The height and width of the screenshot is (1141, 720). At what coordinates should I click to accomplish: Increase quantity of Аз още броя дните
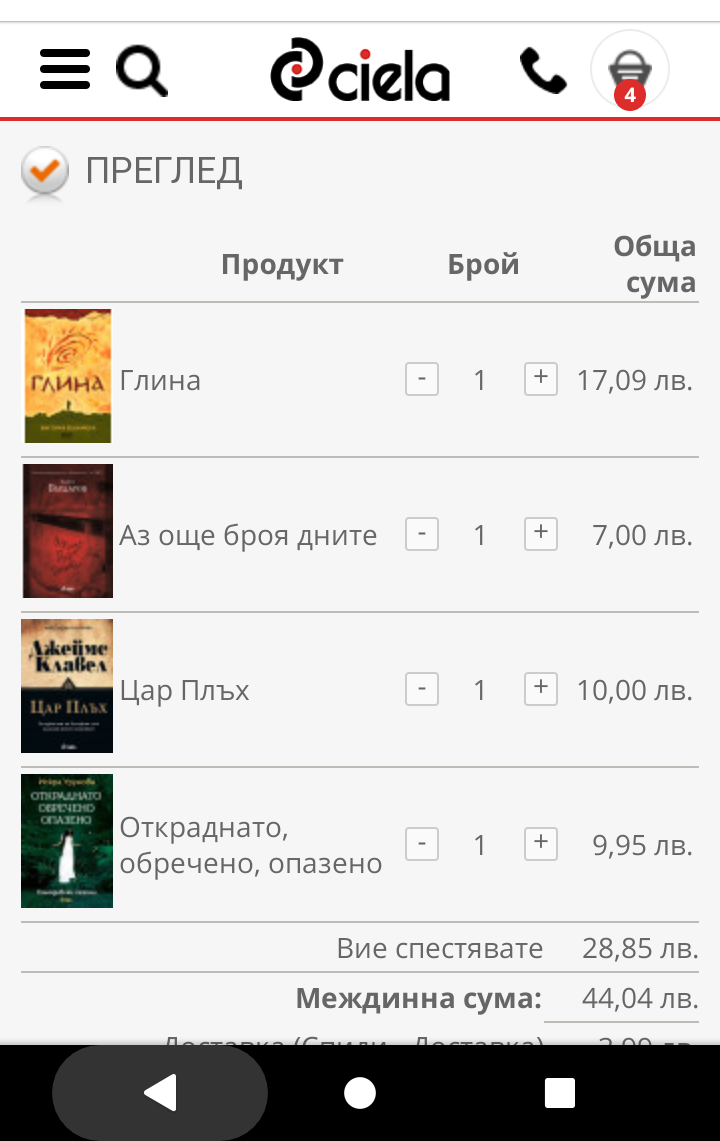click(x=541, y=534)
